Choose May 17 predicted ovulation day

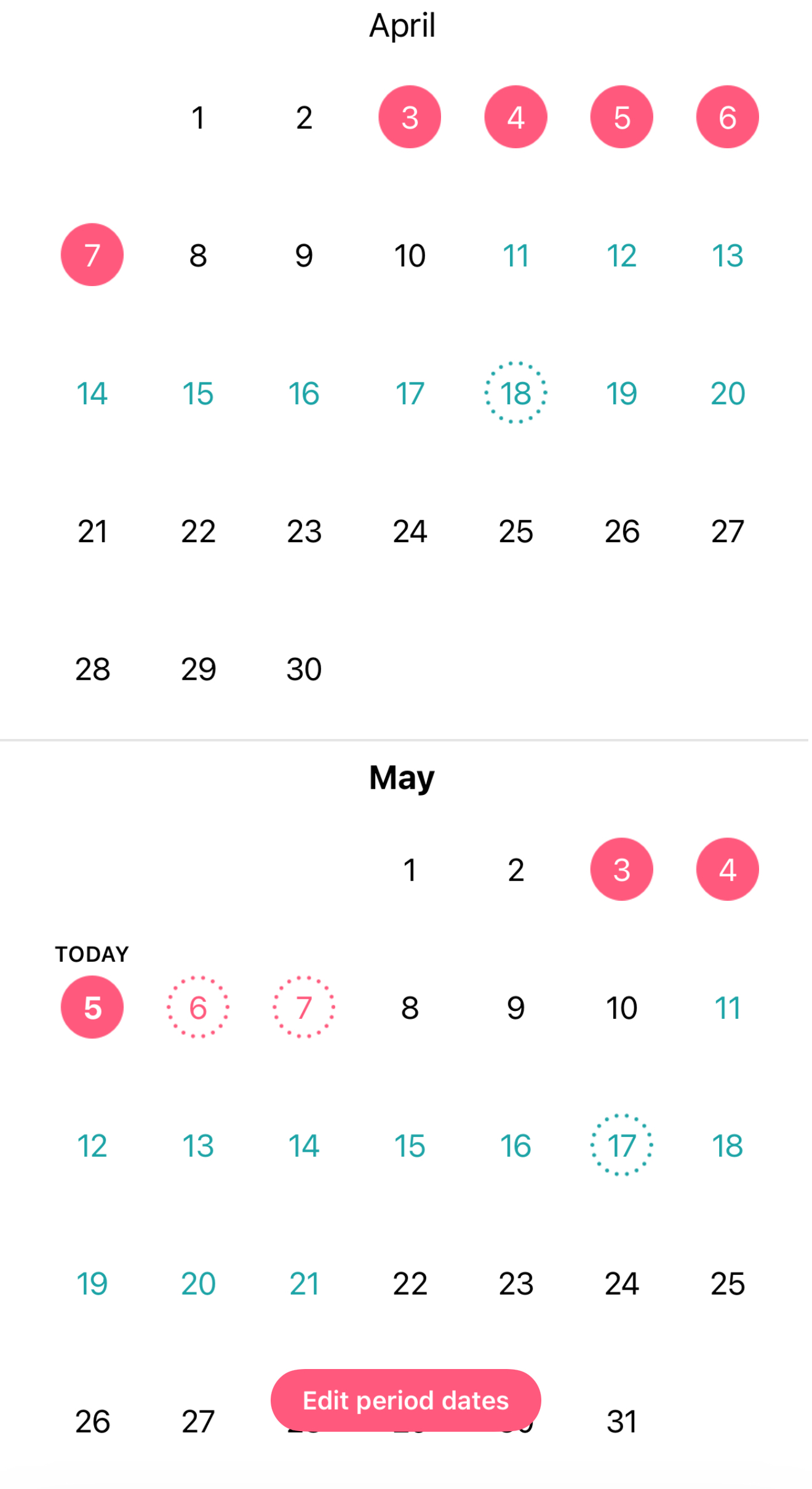click(621, 1145)
